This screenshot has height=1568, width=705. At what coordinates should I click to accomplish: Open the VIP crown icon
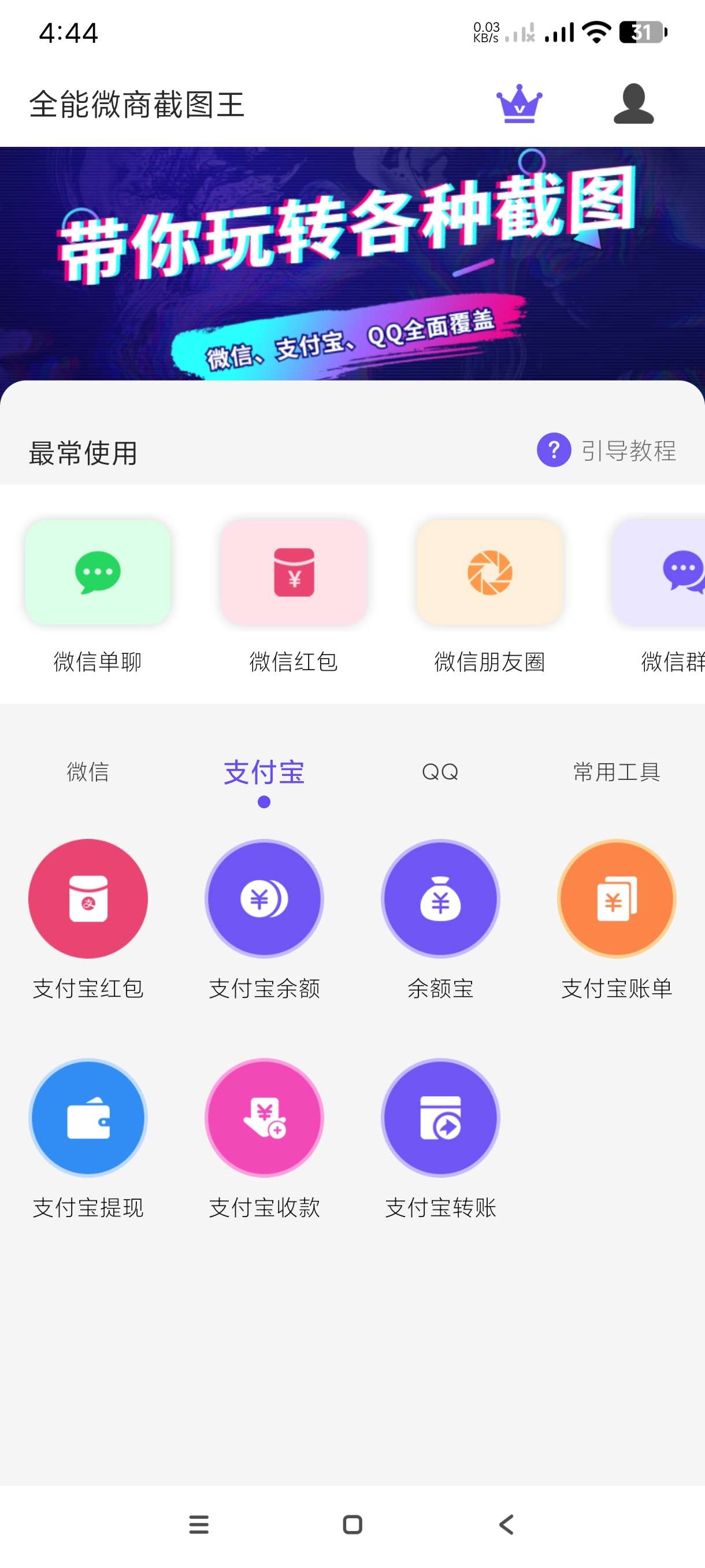(519, 103)
